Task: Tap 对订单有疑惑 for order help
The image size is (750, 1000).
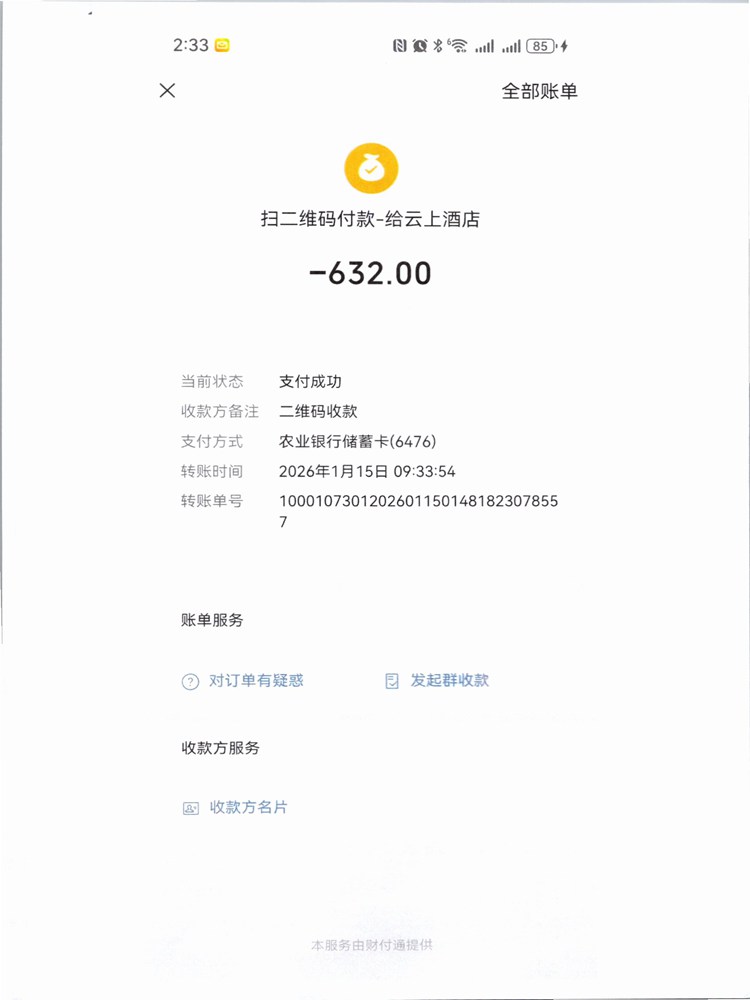Action: pyautogui.click(x=243, y=681)
